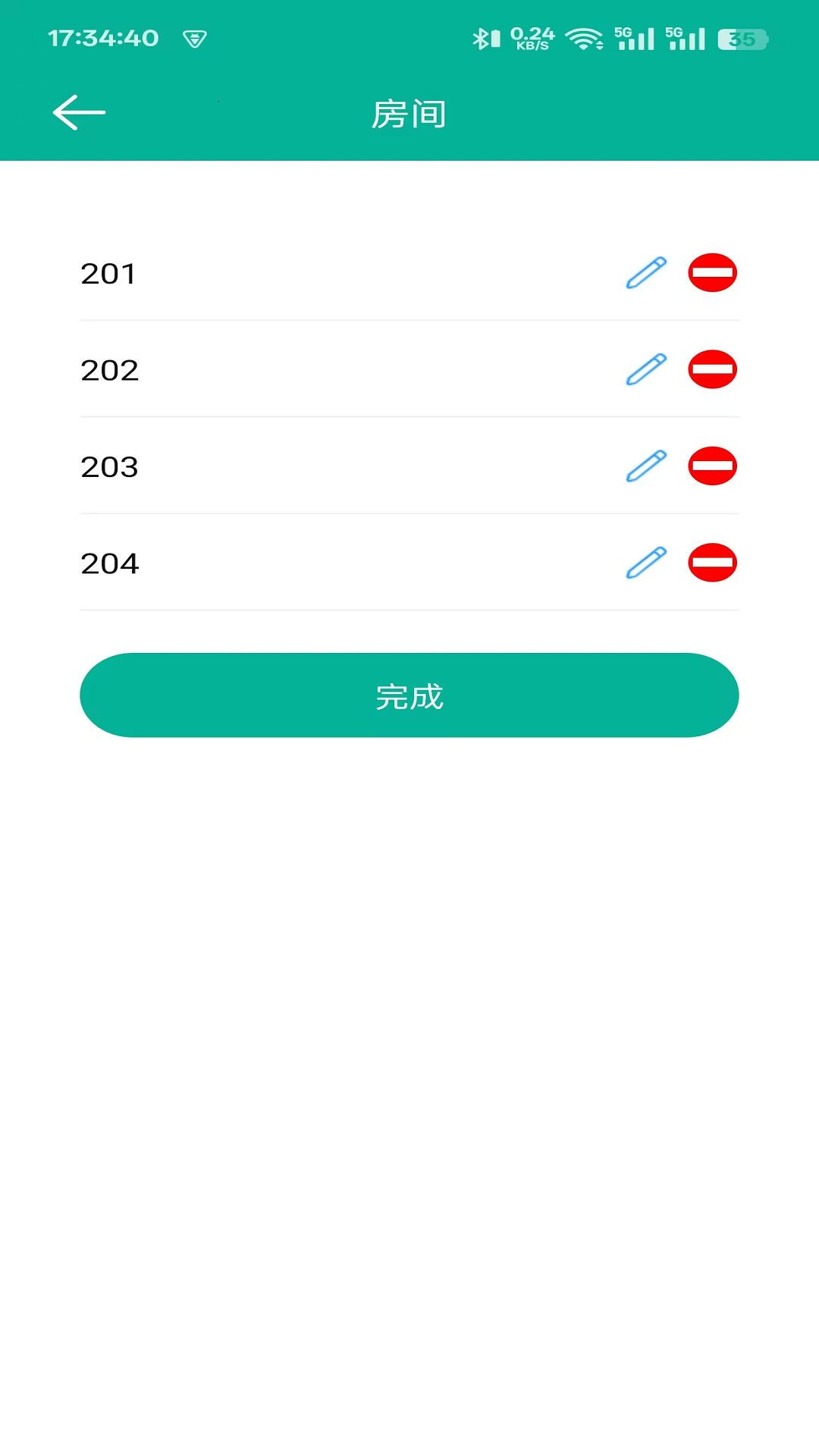
Task: Select the room 202 list entry
Action: point(303,370)
